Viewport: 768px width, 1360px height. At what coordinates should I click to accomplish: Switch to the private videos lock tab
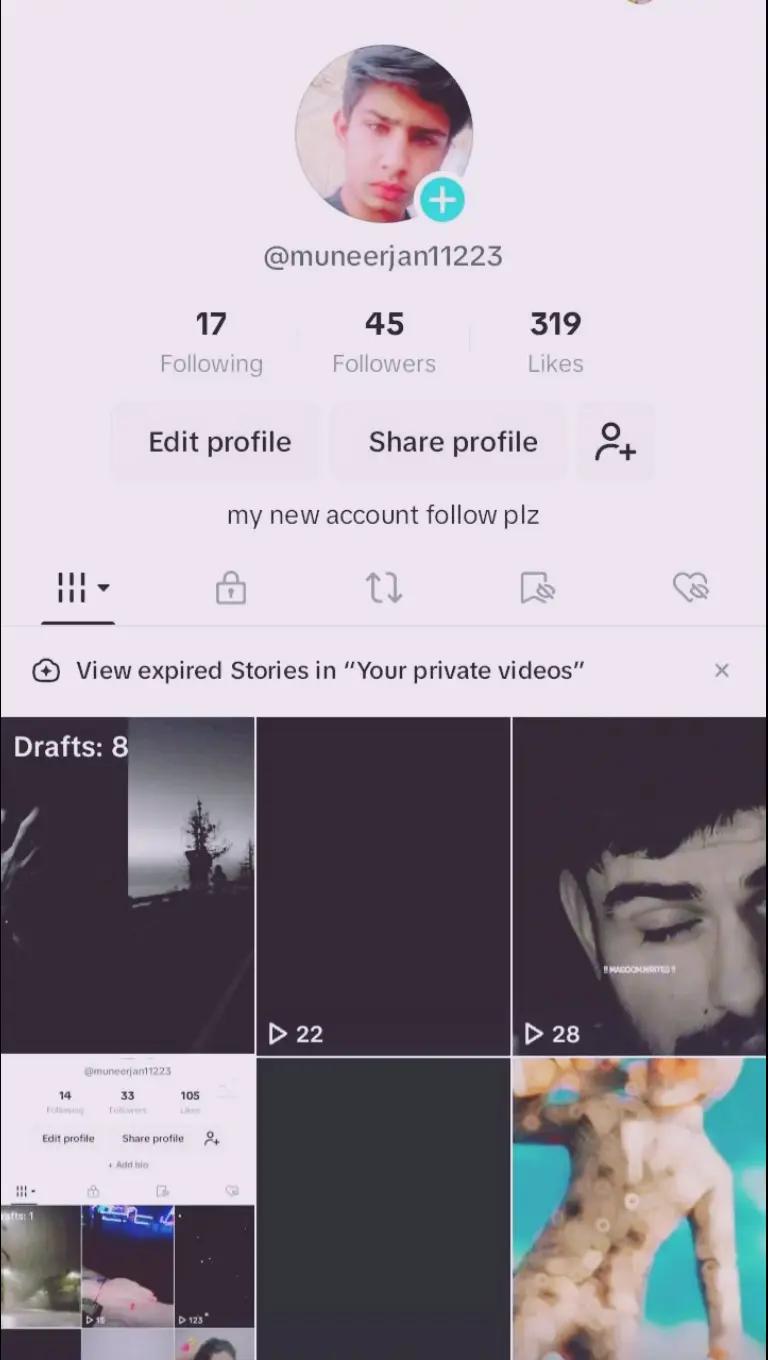pos(231,589)
